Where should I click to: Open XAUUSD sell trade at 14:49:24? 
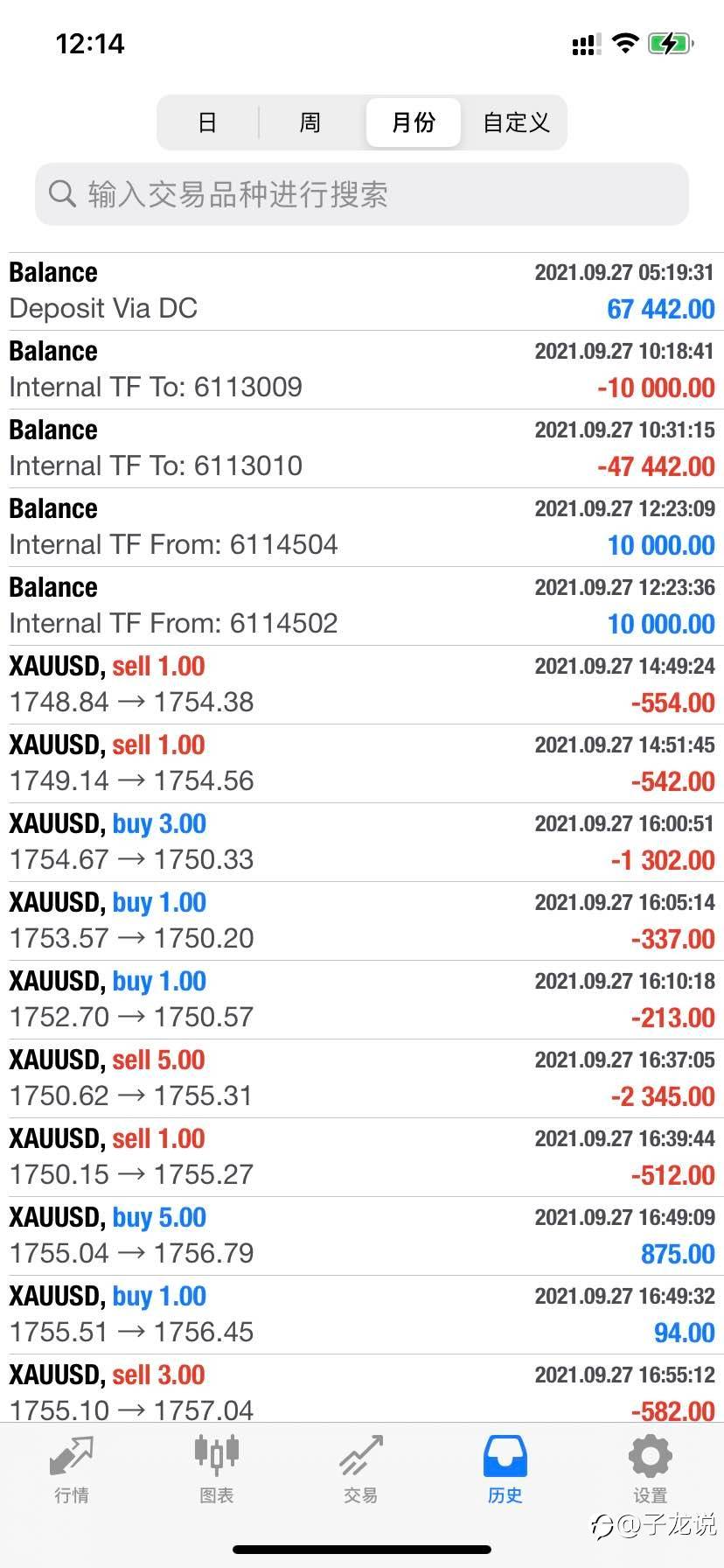362,685
